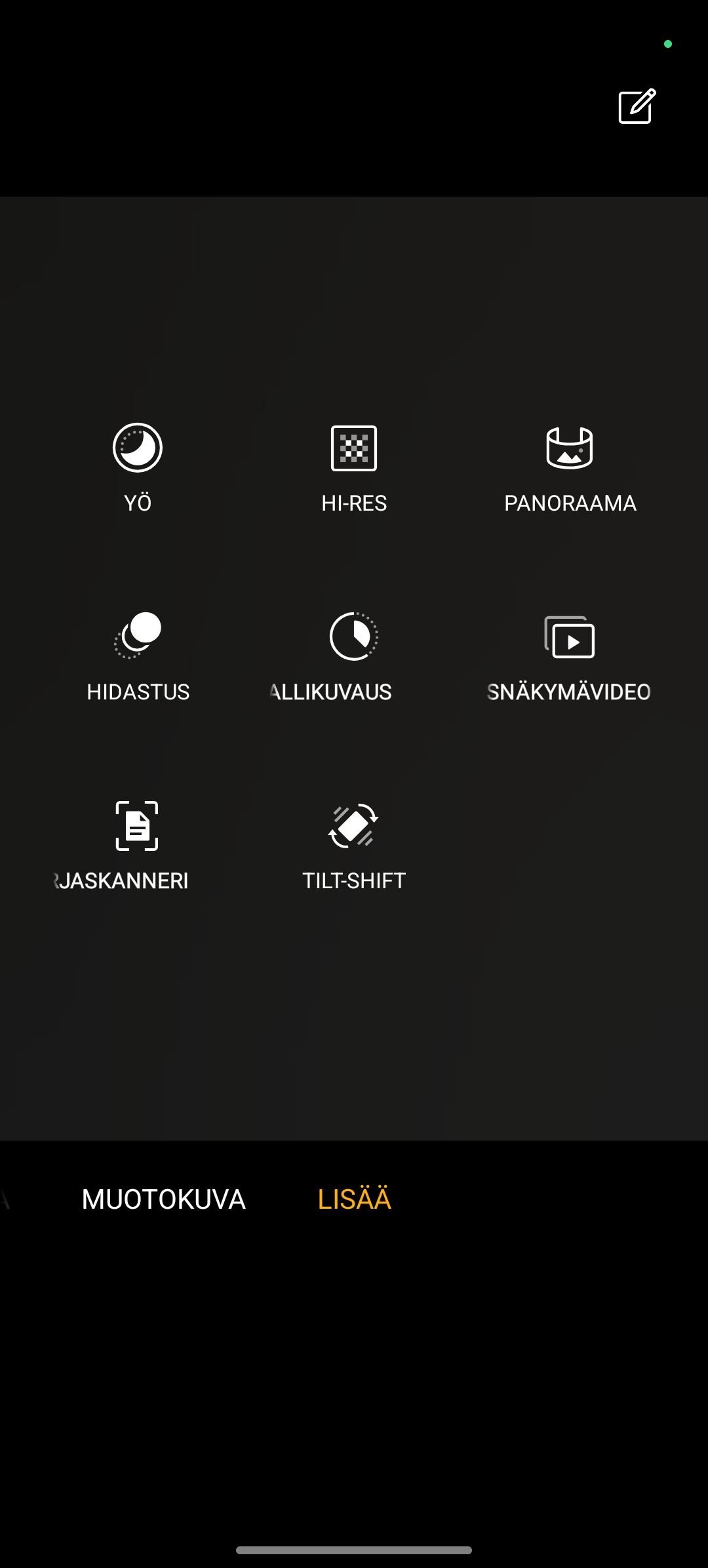Select the dual-view video mode

pyautogui.click(x=570, y=657)
